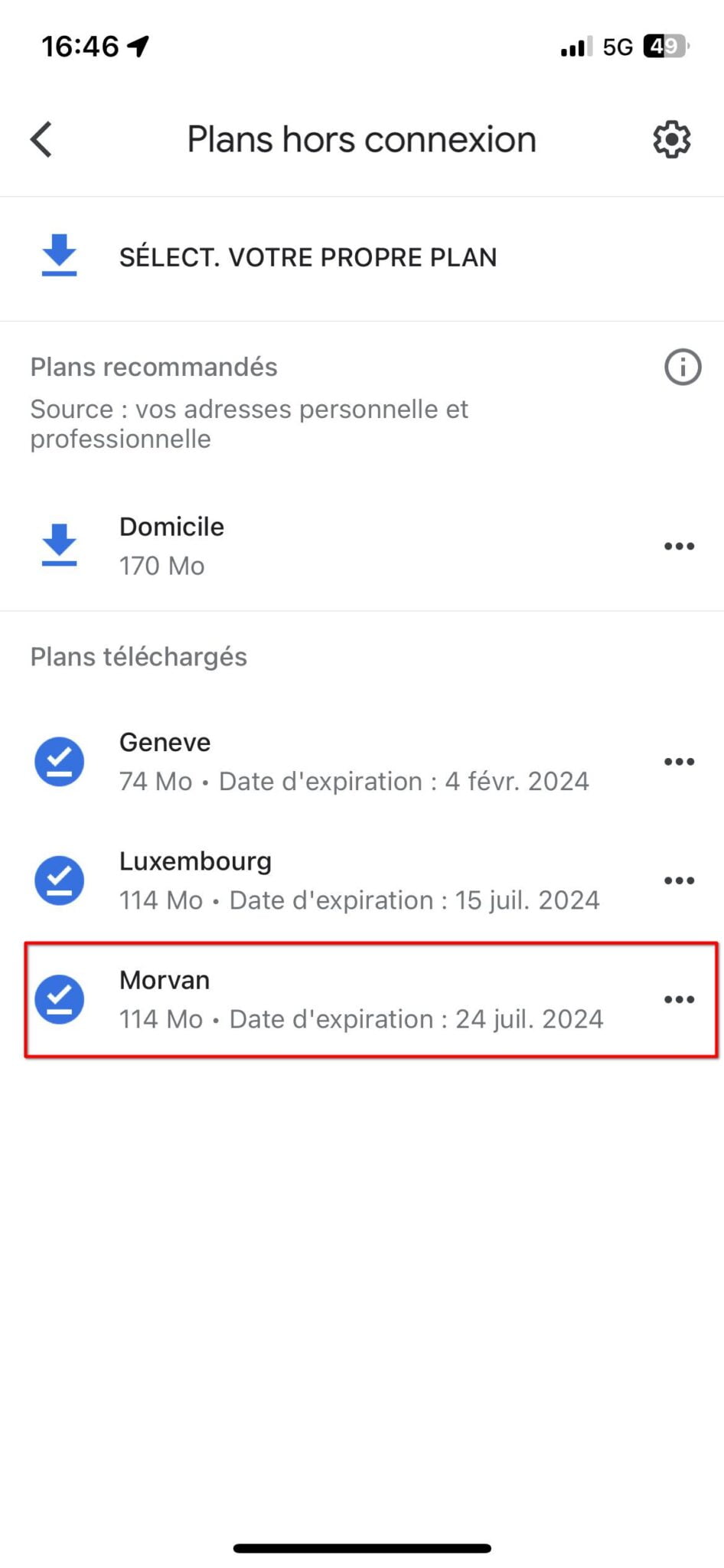Tap SÉLECT. VOTRE PROPRE PLAN
This screenshot has height=1568, width=724.
(362, 257)
